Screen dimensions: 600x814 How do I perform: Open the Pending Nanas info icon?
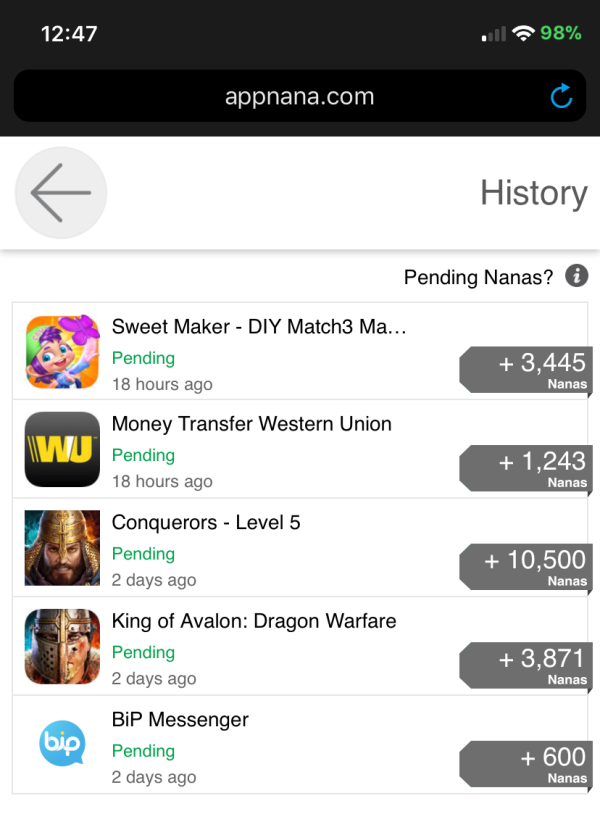pos(576,276)
